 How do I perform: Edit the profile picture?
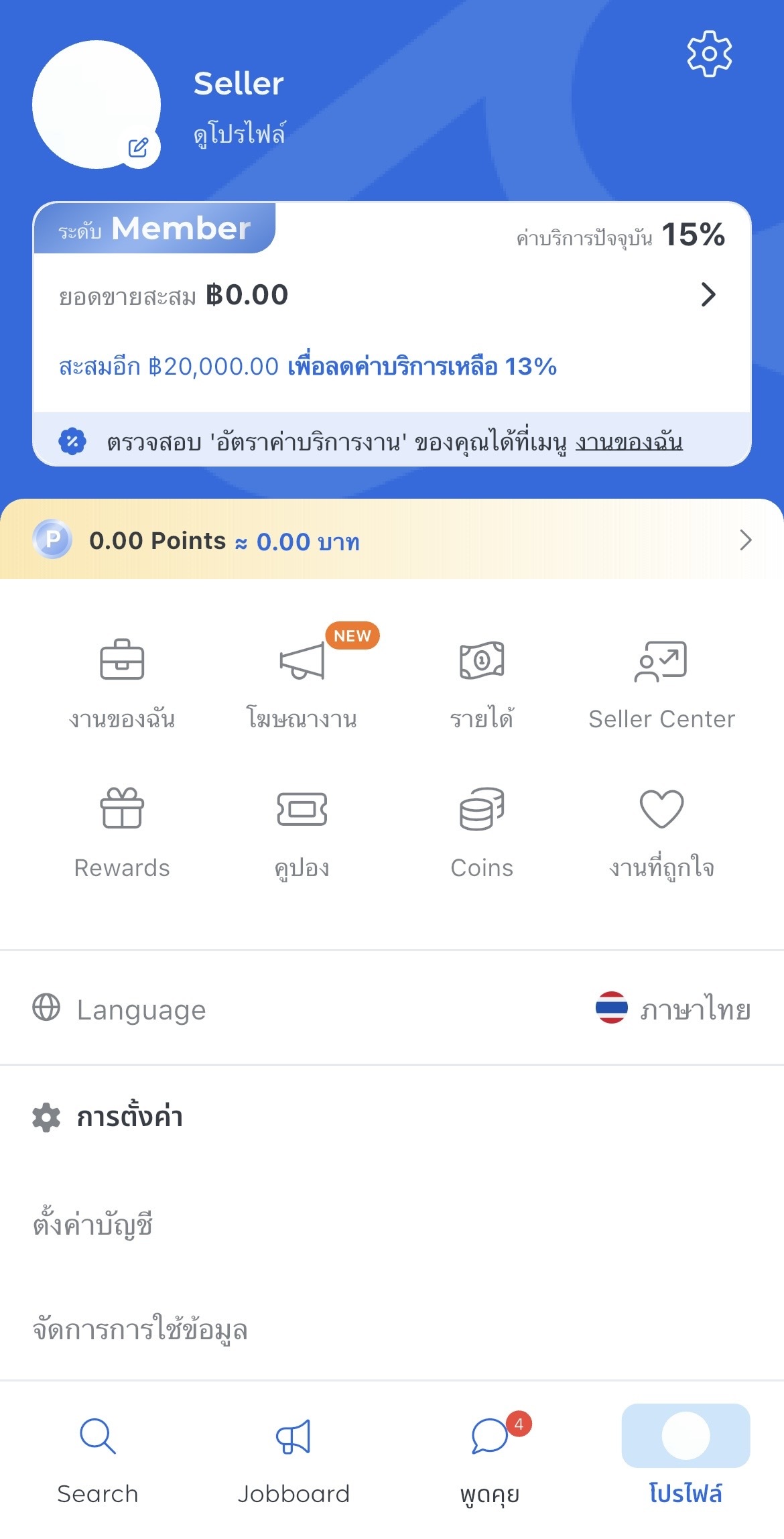pos(139,147)
